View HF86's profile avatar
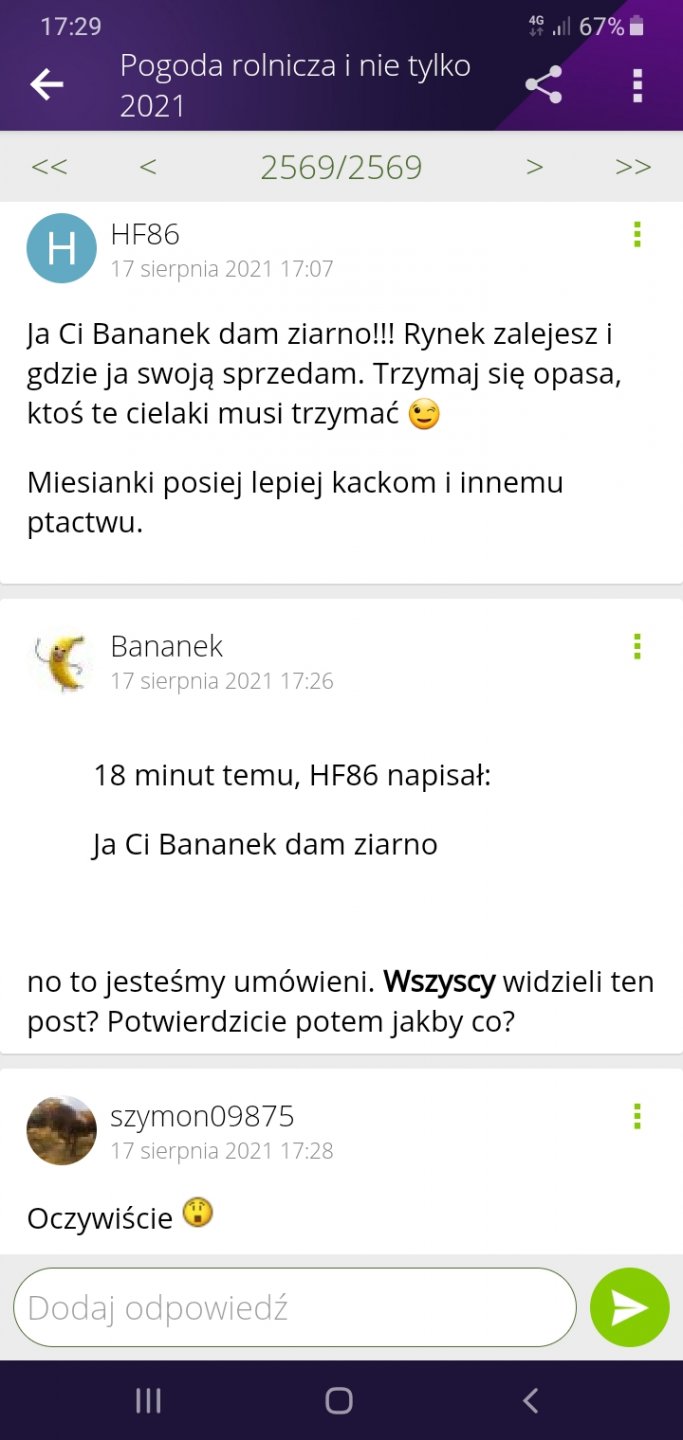The height and width of the screenshot is (1440, 683). coord(61,249)
